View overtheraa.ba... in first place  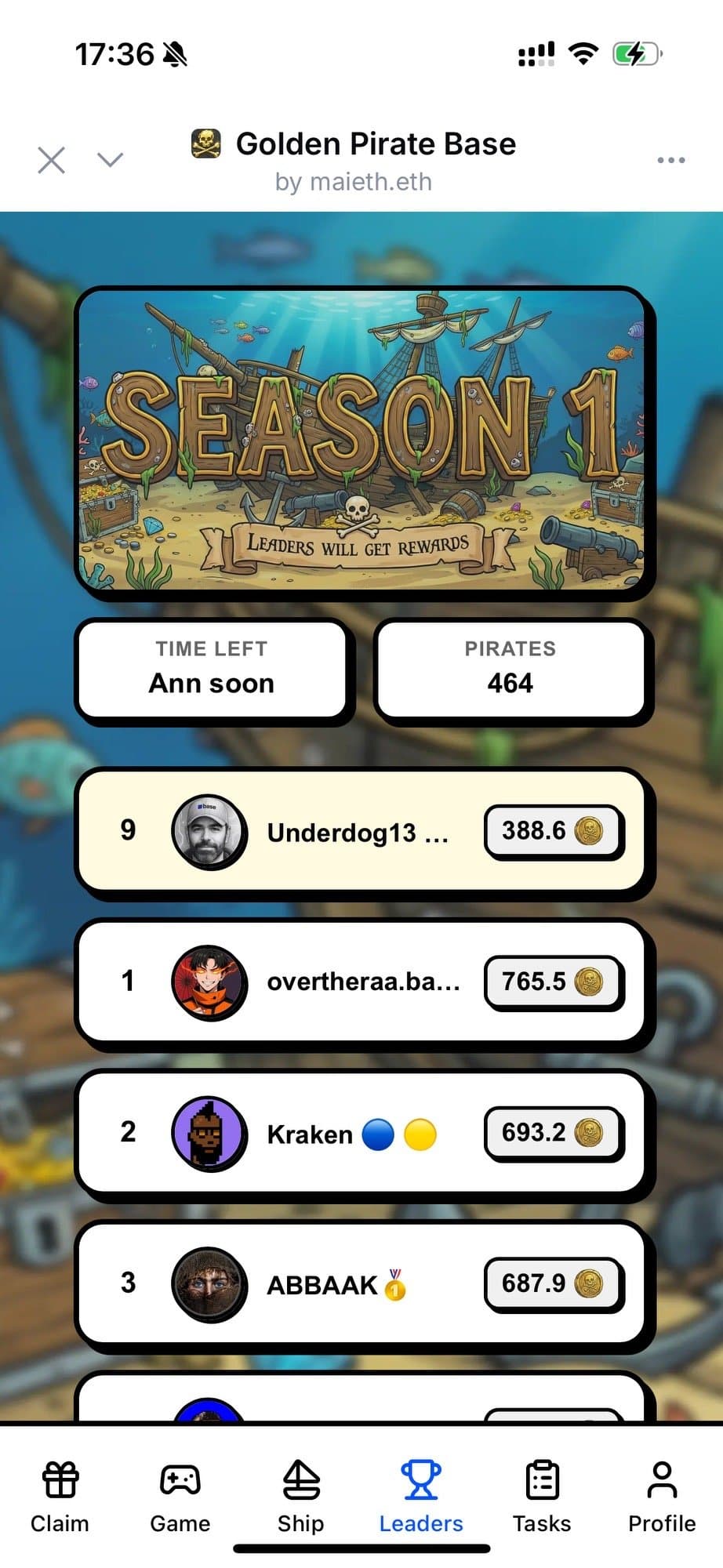pos(361,982)
